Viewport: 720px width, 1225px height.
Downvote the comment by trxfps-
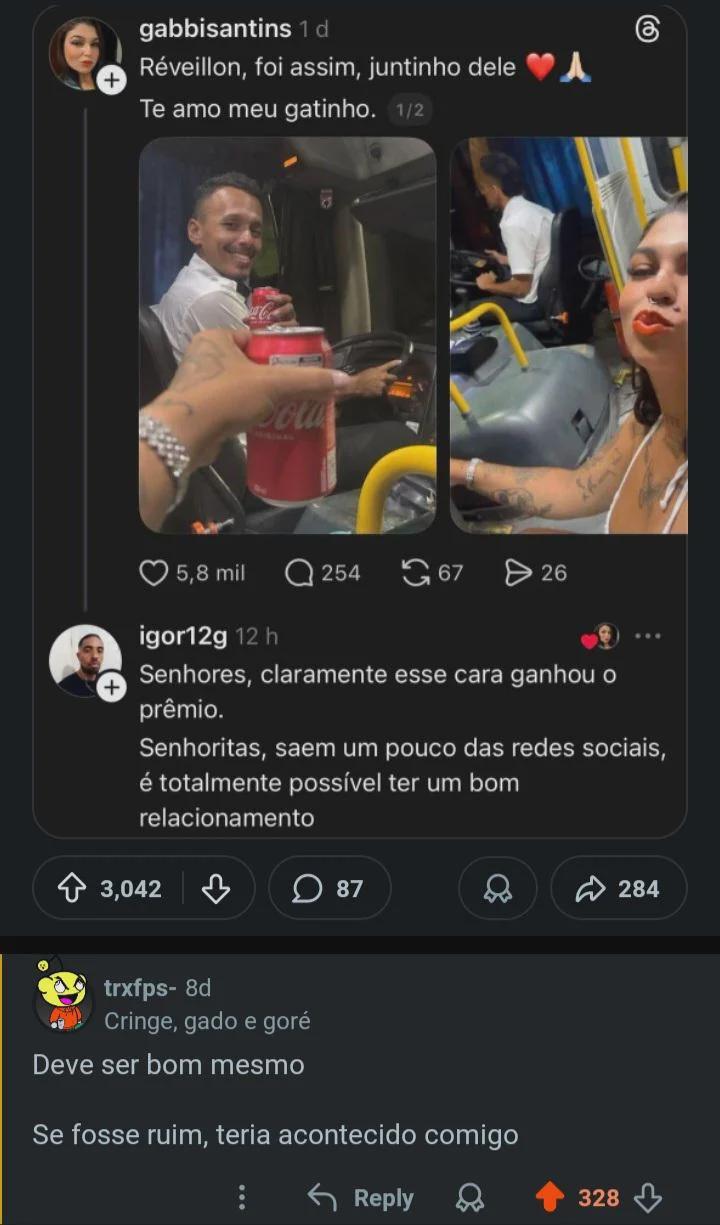(648, 1197)
